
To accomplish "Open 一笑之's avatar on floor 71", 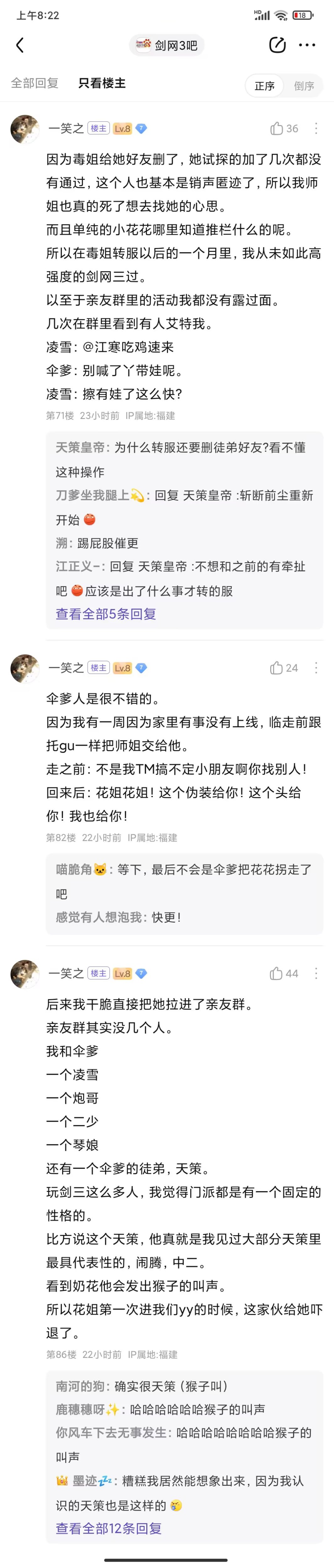I will (25, 129).
